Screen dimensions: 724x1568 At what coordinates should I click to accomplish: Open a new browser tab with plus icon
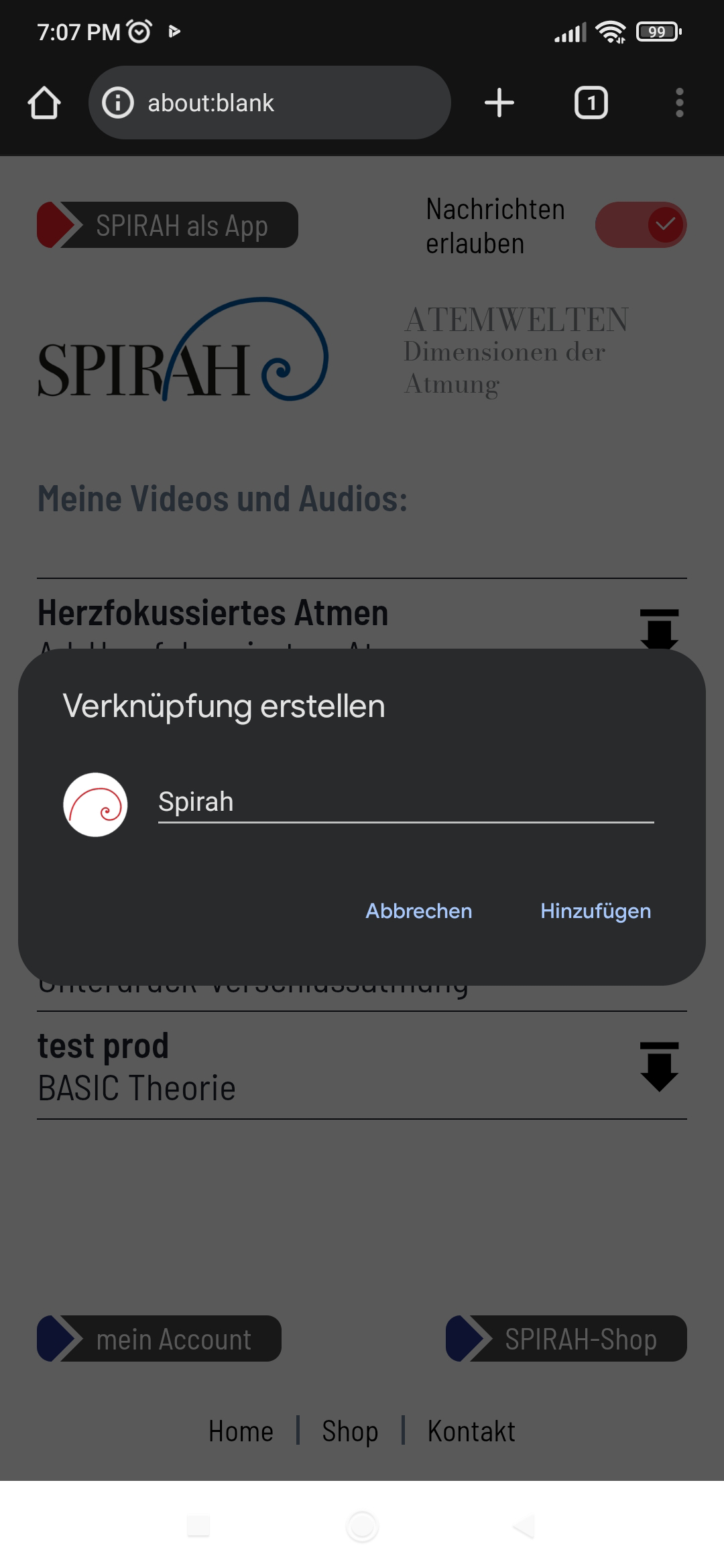click(499, 102)
